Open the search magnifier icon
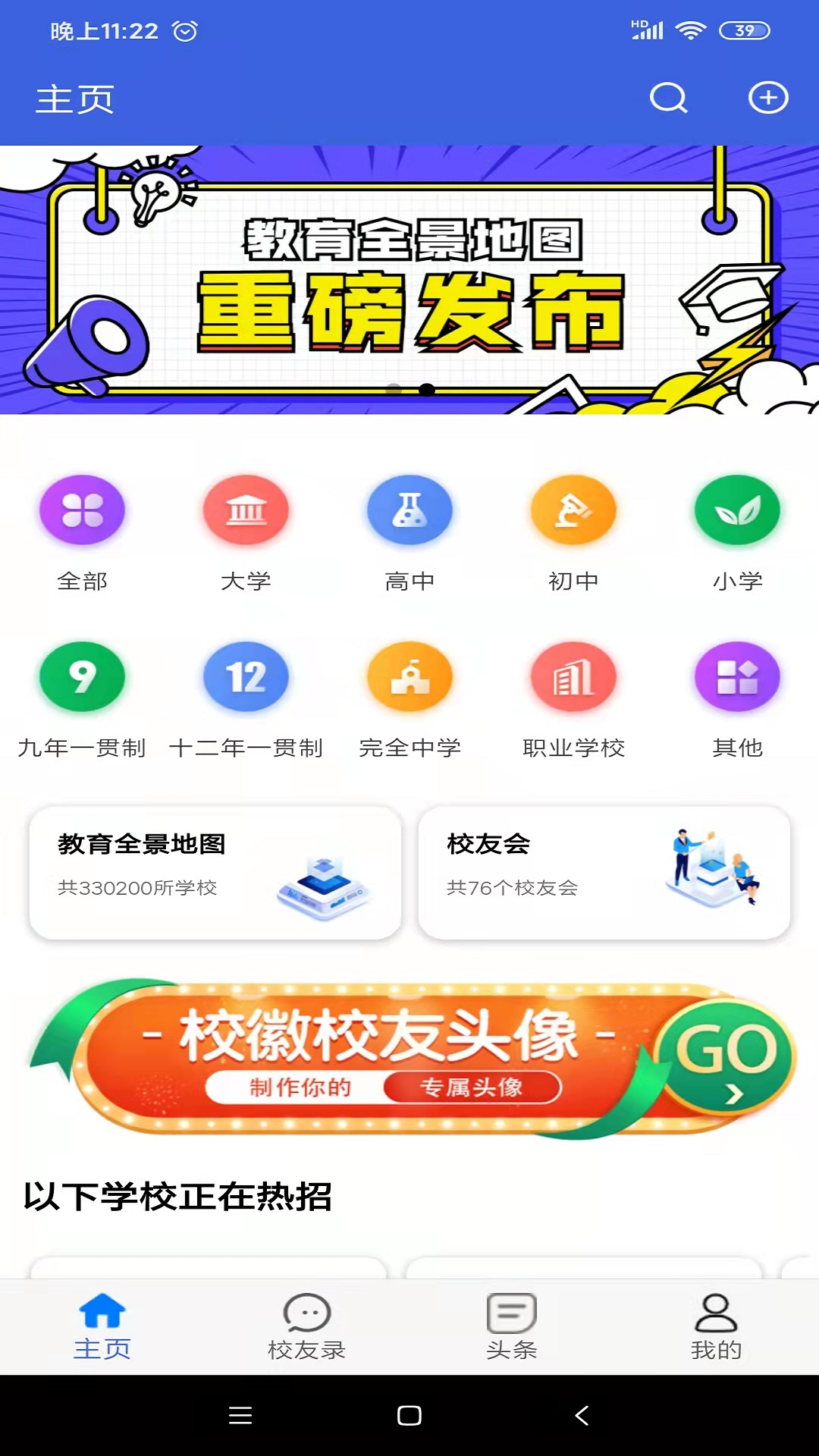The height and width of the screenshot is (1456, 819). click(x=667, y=97)
